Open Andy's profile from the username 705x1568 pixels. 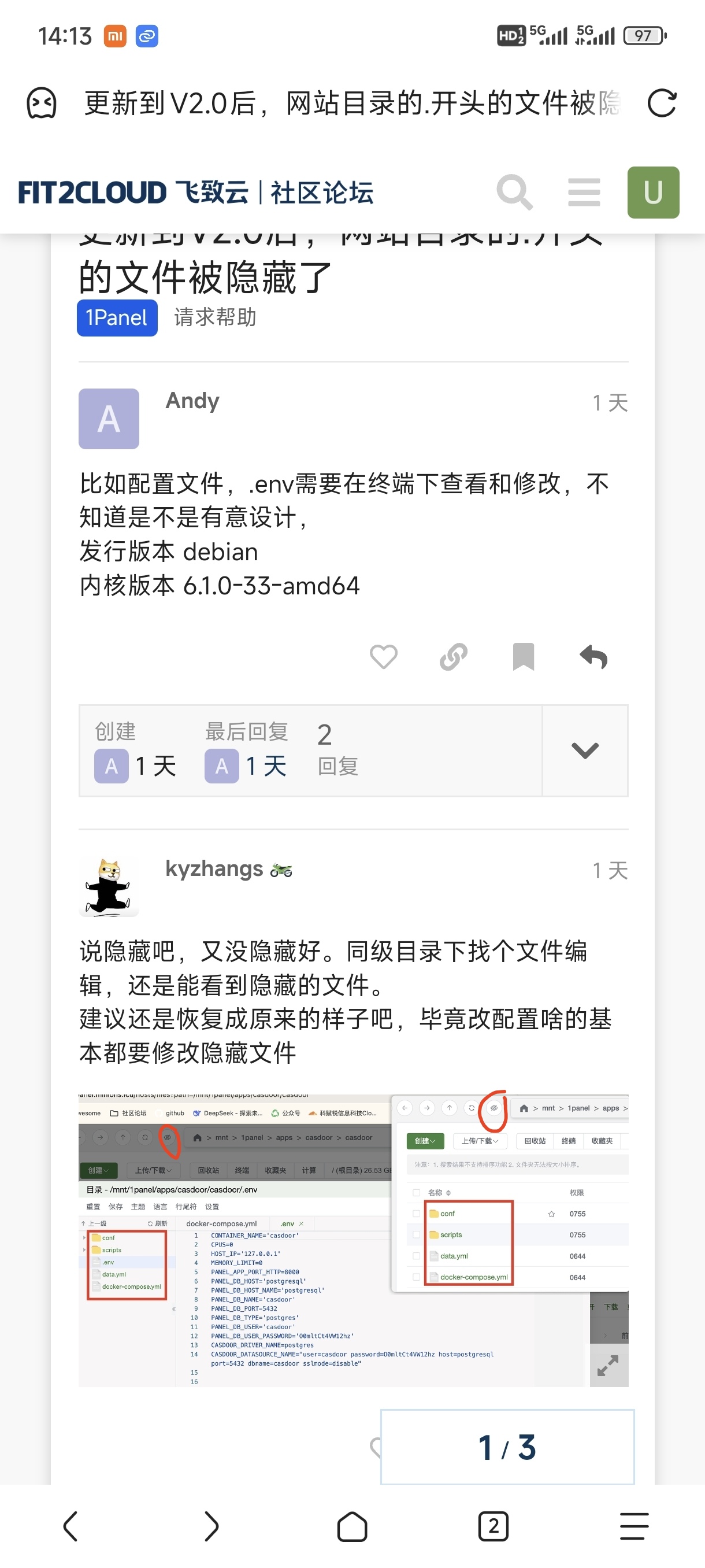pyautogui.click(x=192, y=401)
